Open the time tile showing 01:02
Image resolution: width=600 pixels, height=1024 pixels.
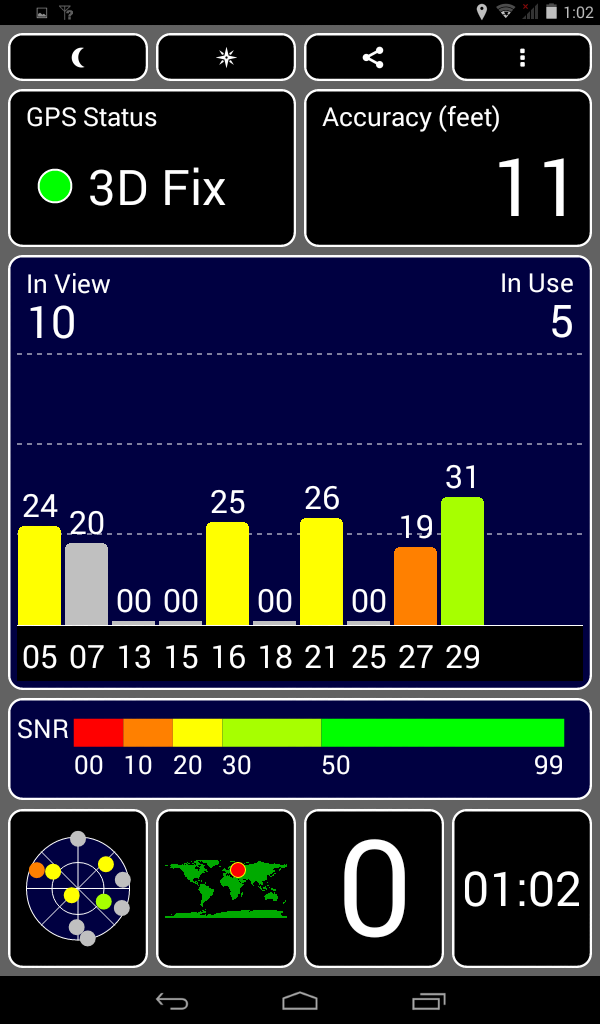click(x=522, y=888)
